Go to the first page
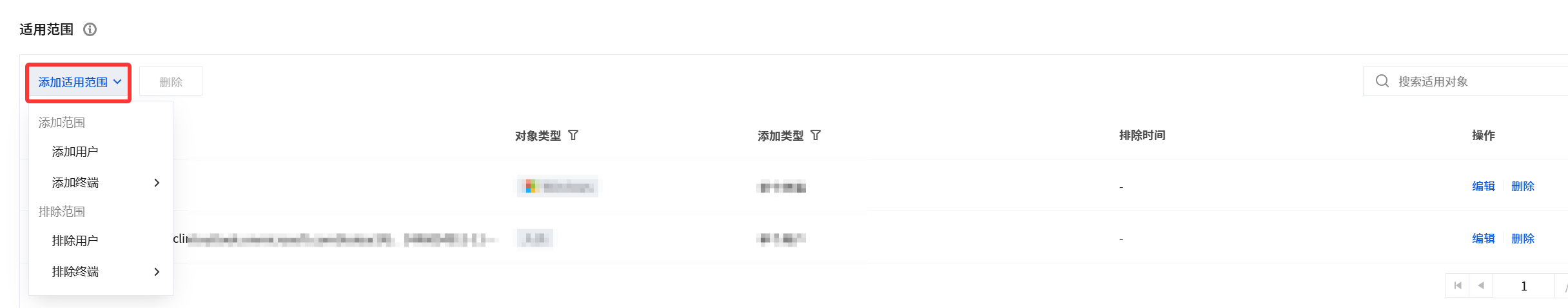Viewport: 1568px width, 308px height. coord(1458,285)
